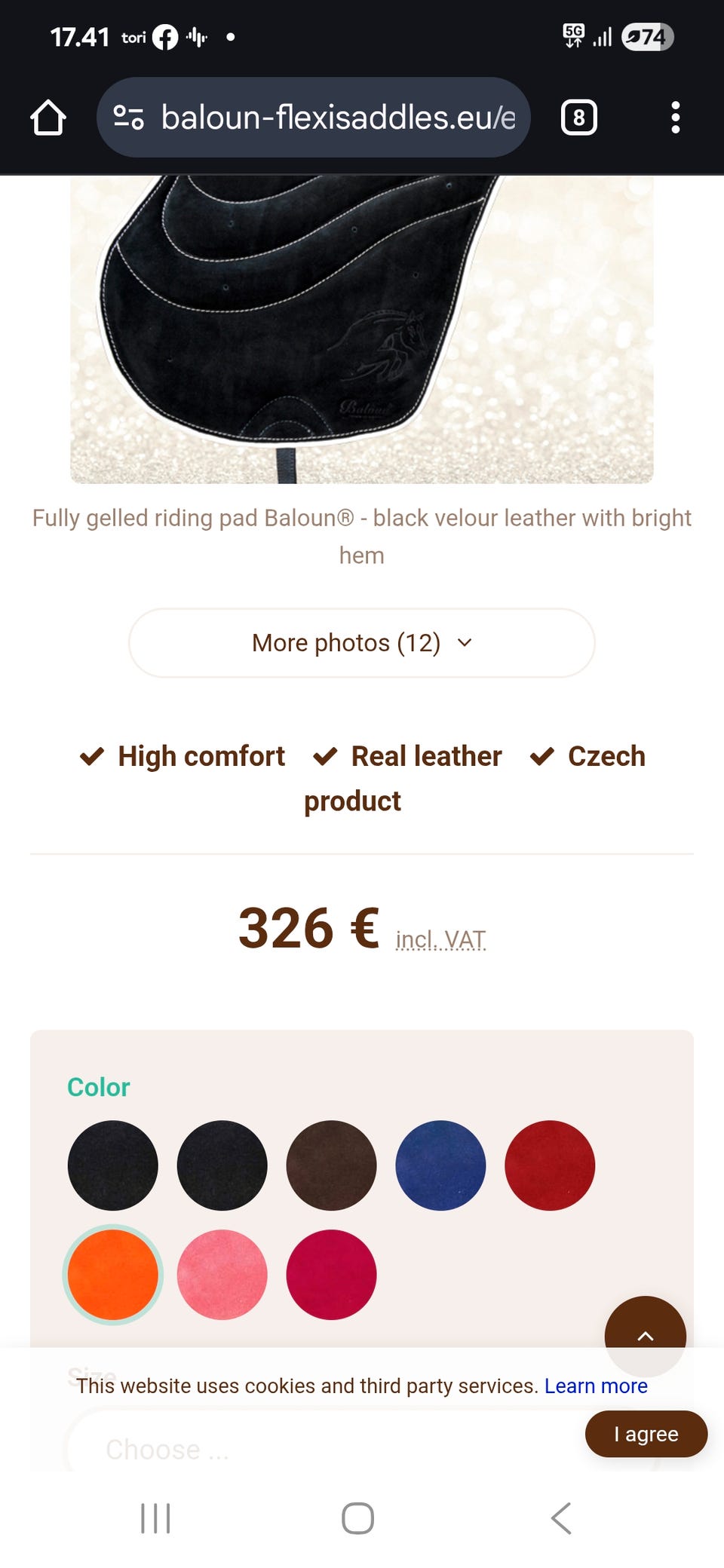Jump back to top with arrow button

[x=646, y=1337]
